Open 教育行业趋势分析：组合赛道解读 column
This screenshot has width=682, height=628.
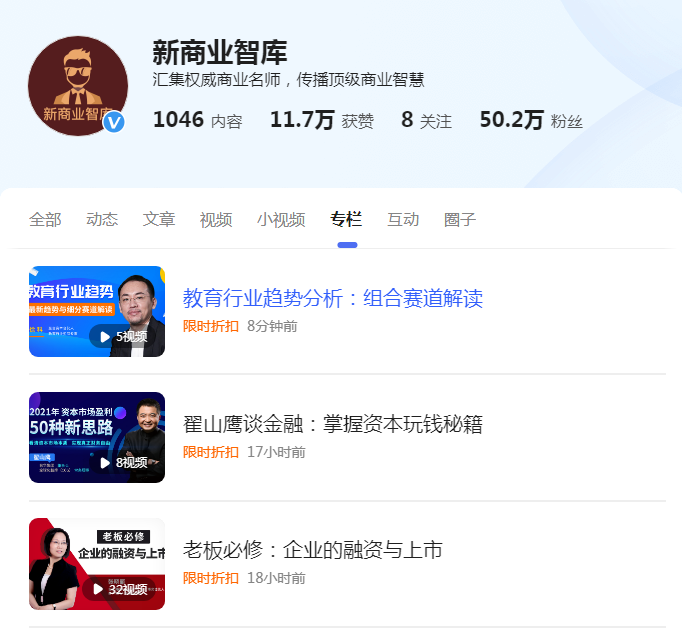pyautogui.click(x=333, y=298)
